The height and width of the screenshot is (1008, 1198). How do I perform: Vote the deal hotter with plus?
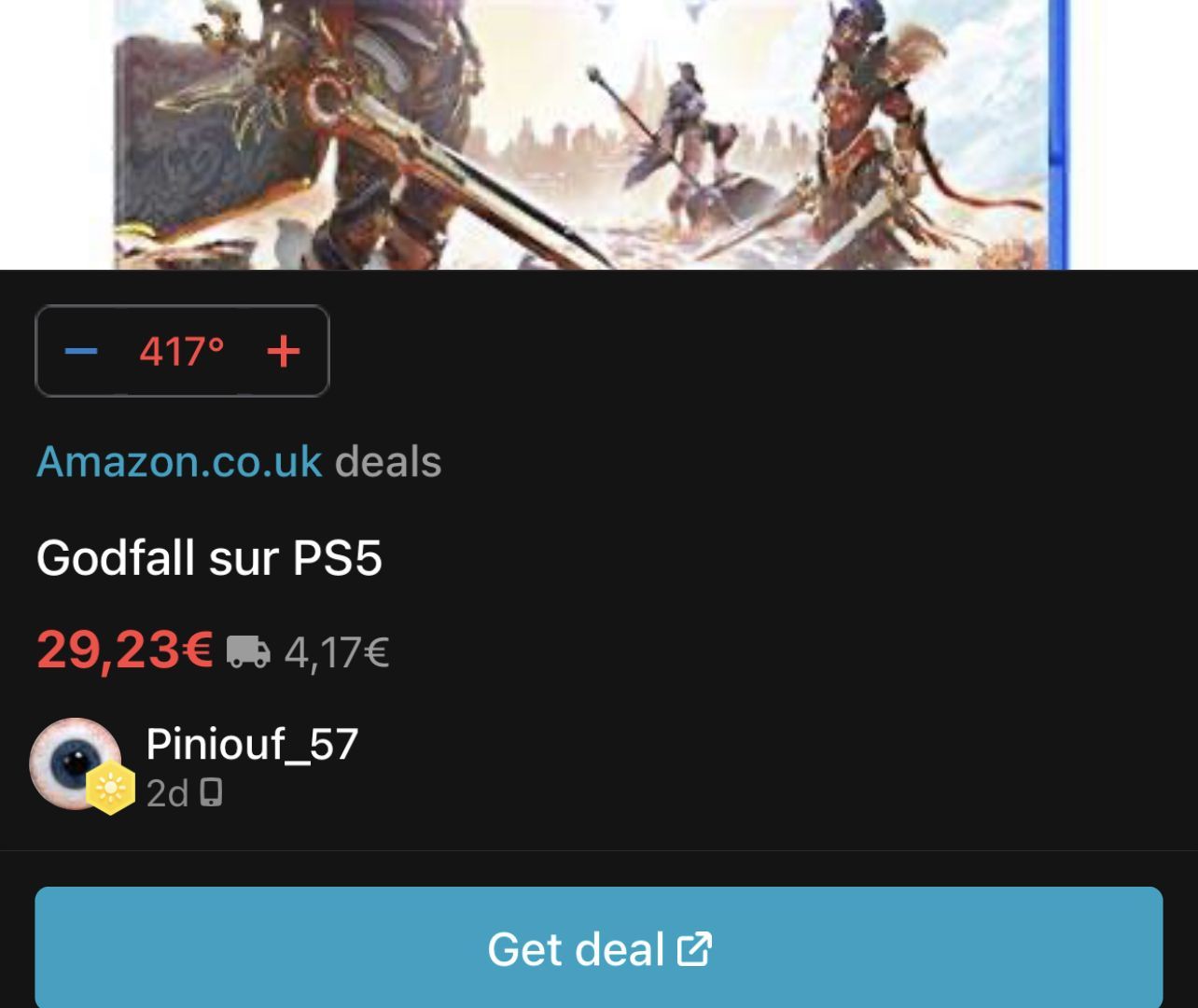[284, 352]
